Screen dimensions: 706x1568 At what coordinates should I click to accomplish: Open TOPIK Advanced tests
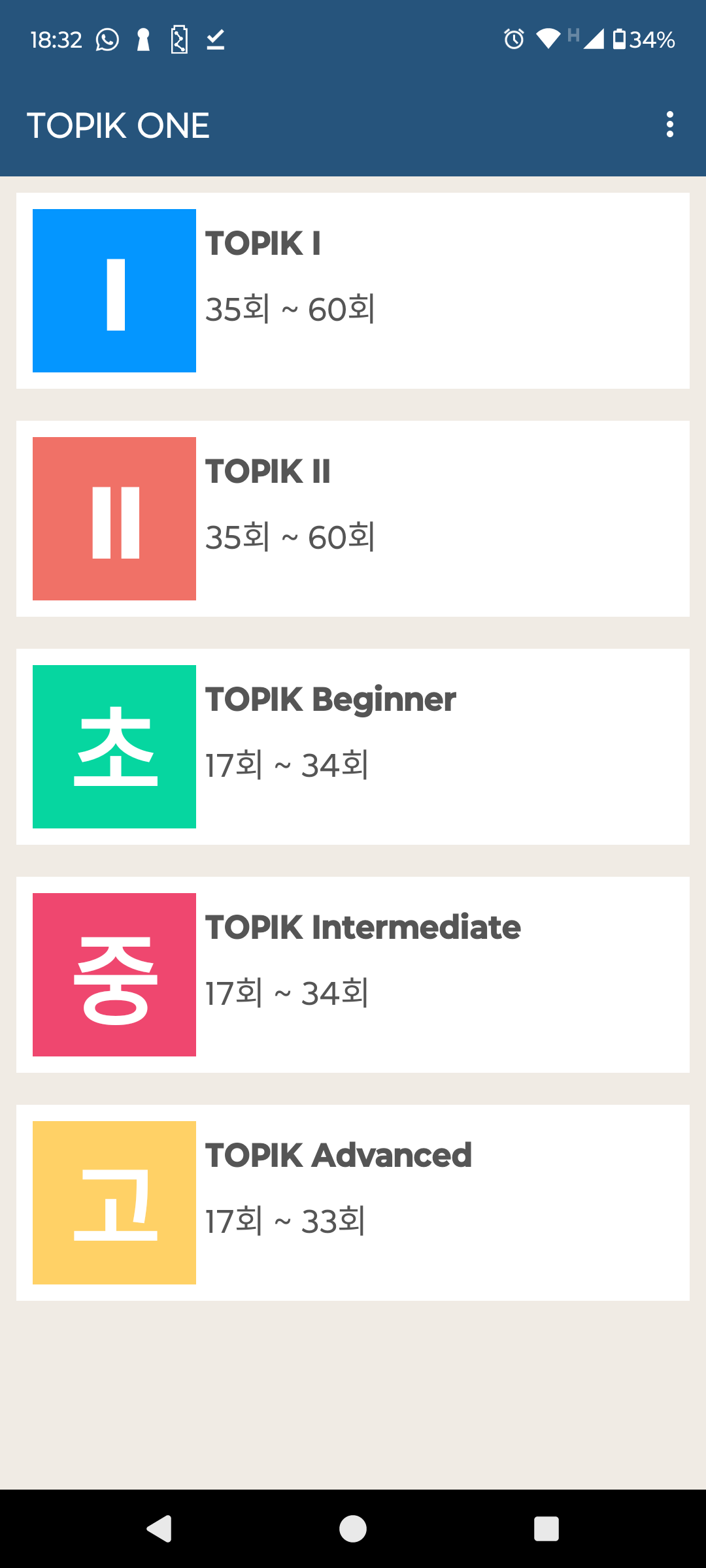pos(353,1203)
